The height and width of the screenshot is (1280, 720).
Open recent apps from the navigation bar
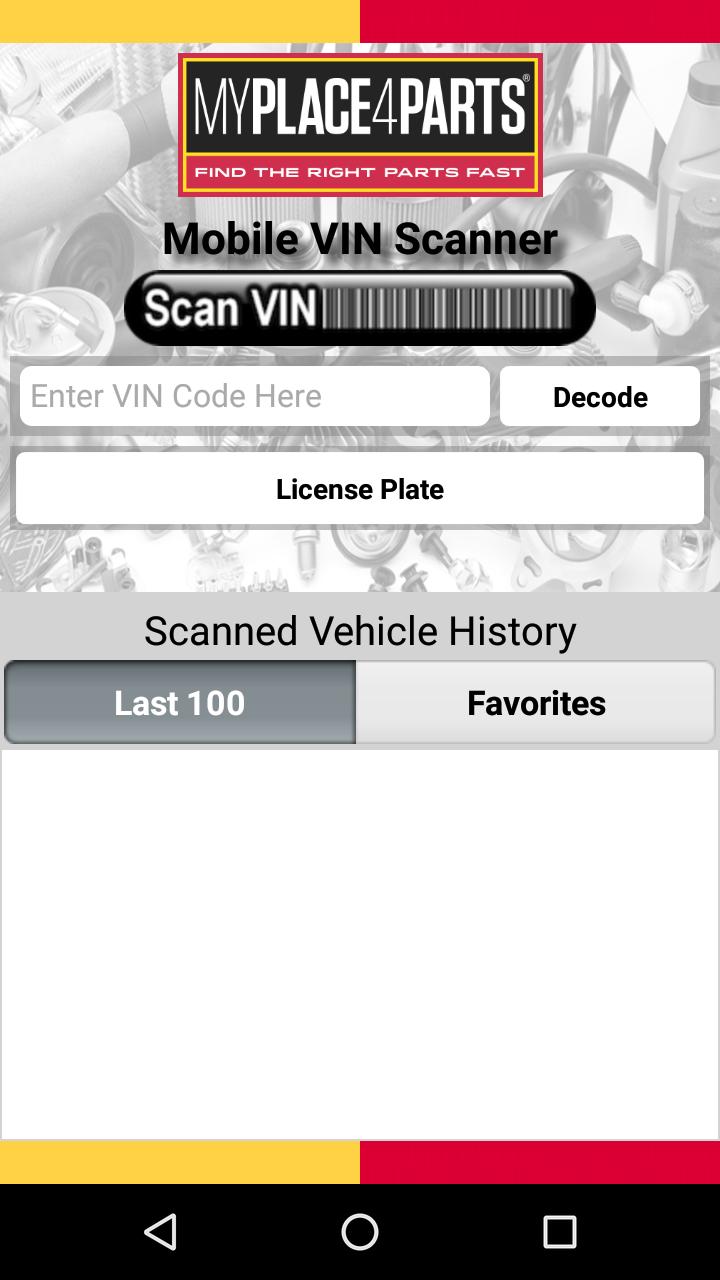(560, 1232)
